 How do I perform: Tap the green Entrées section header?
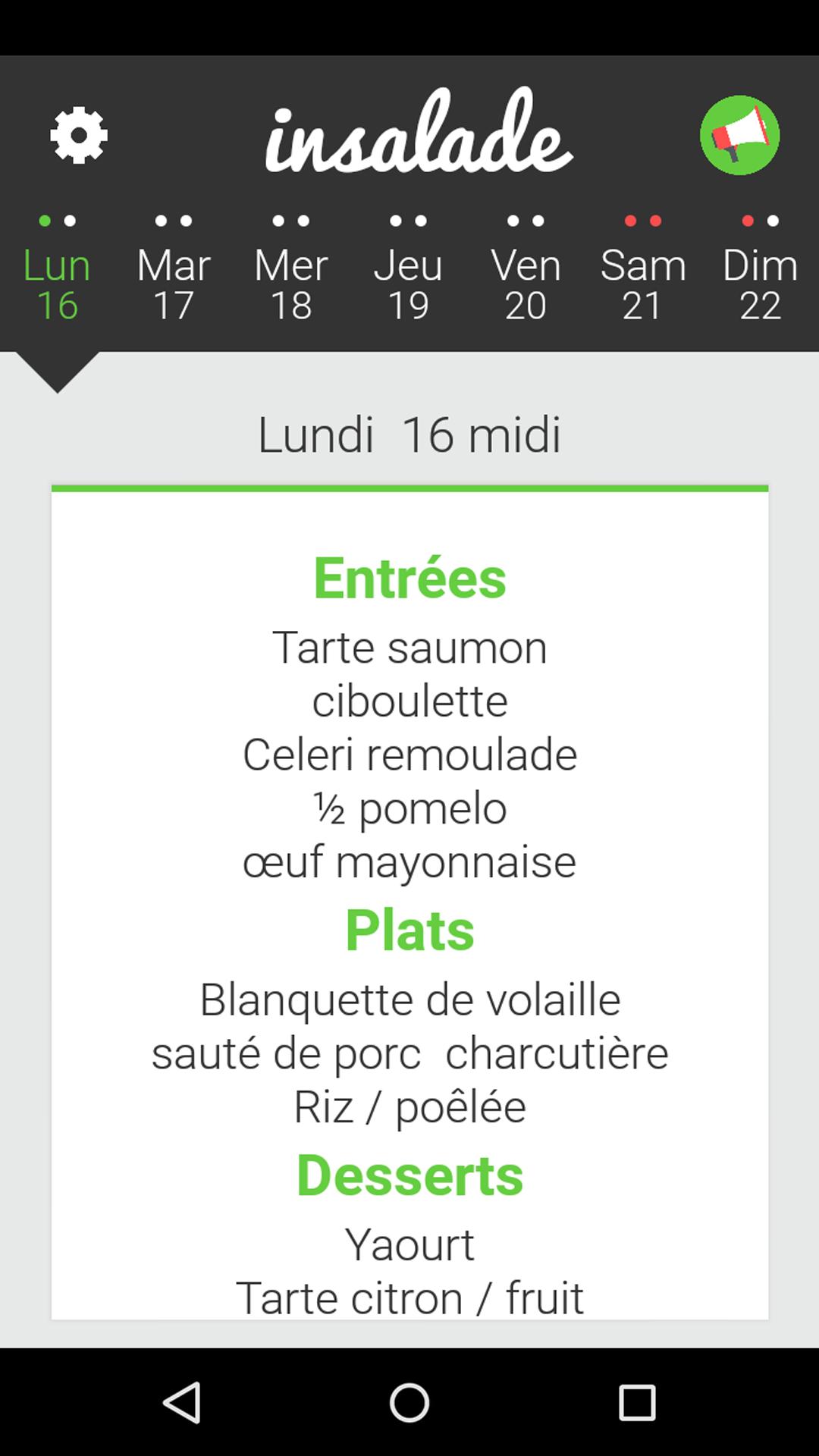(409, 576)
